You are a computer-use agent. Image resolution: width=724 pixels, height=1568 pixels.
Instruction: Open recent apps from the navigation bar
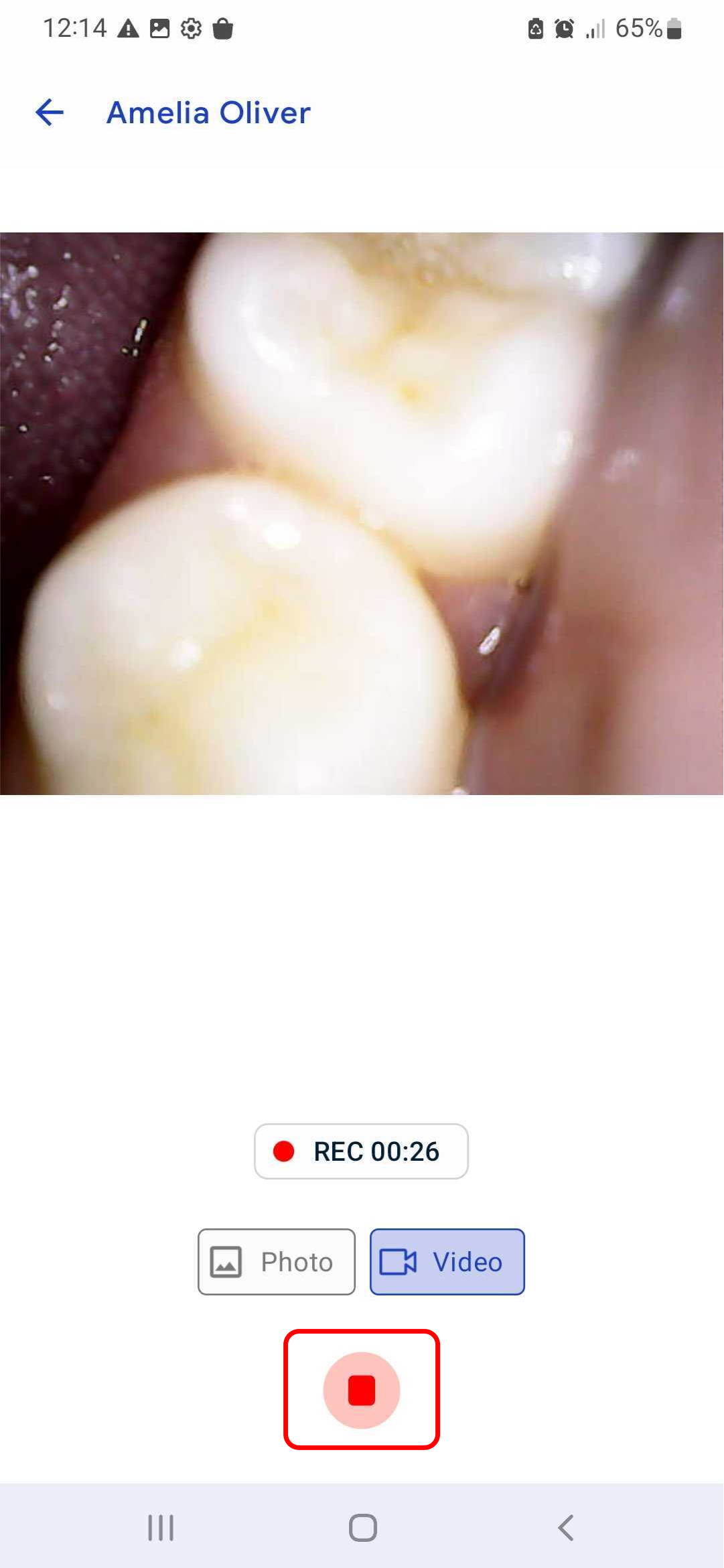coord(161,1528)
